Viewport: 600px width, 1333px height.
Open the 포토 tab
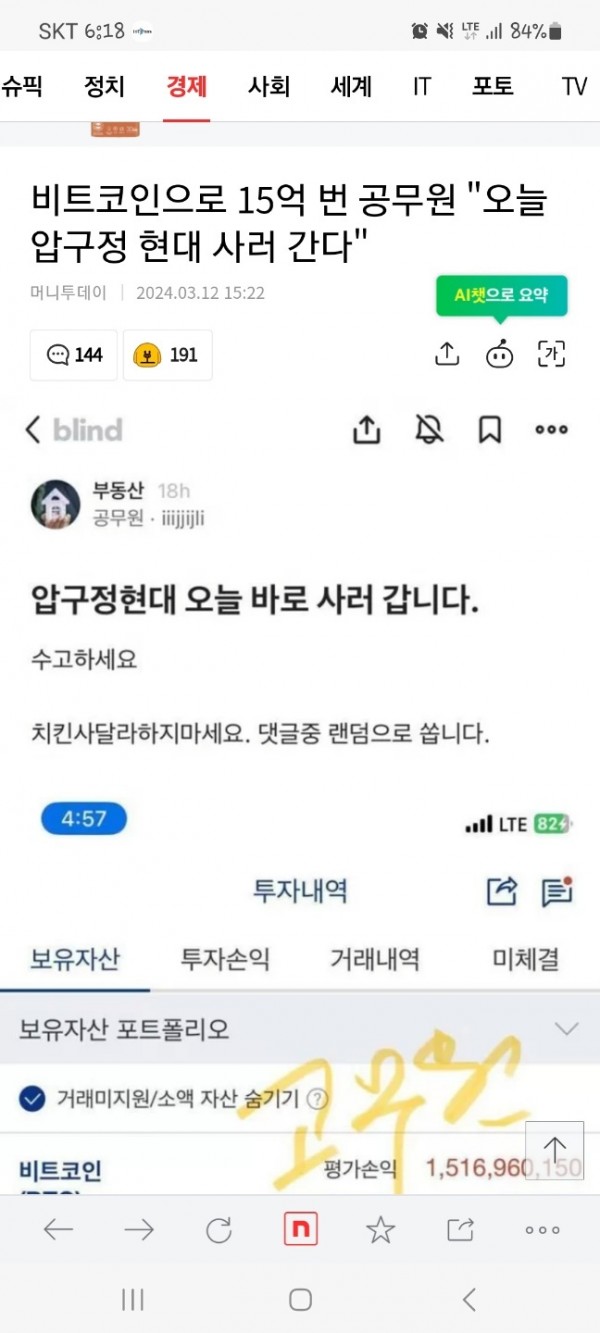coord(493,86)
